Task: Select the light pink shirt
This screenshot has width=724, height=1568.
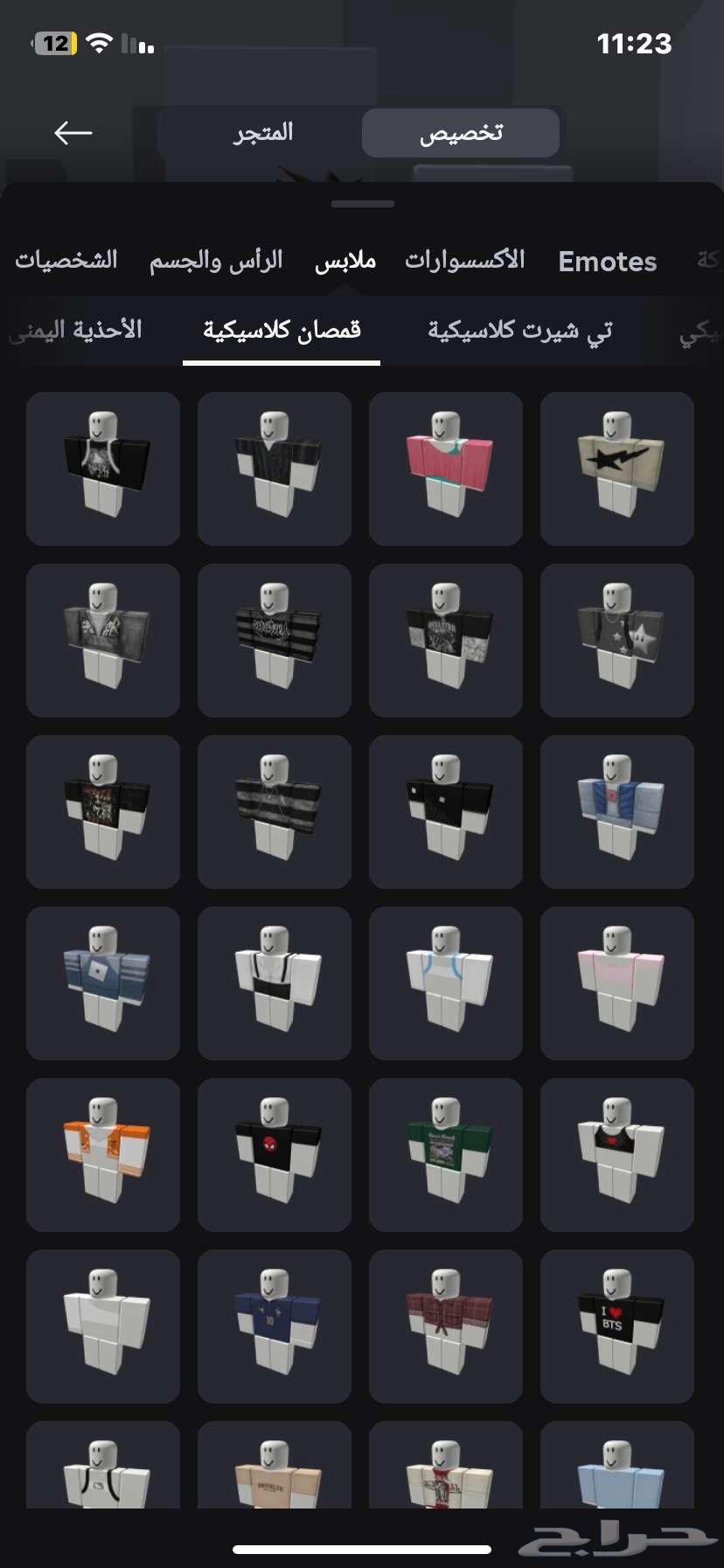Action: 617,983
